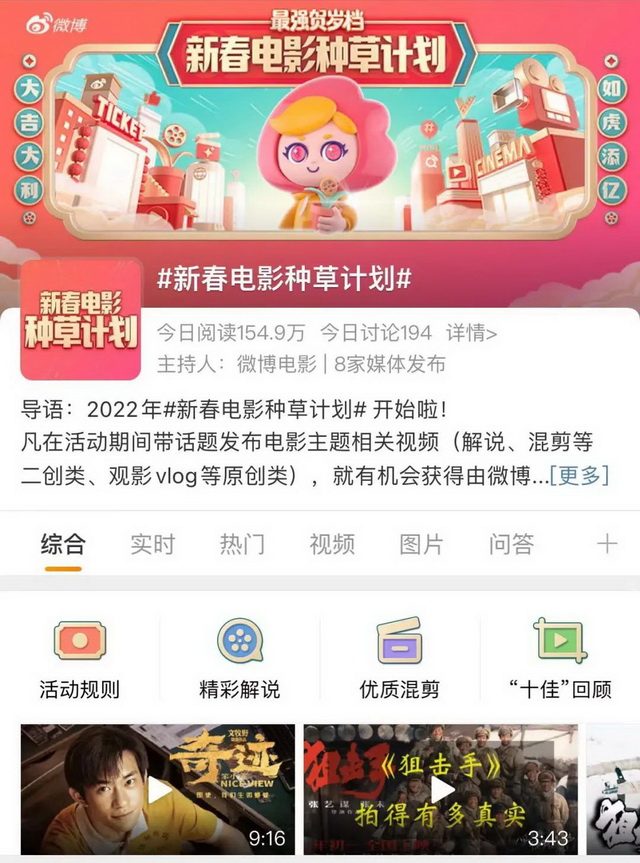Play the 奇迹 video lasting 9:16
The image size is (640, 863).
click(158, 788)
